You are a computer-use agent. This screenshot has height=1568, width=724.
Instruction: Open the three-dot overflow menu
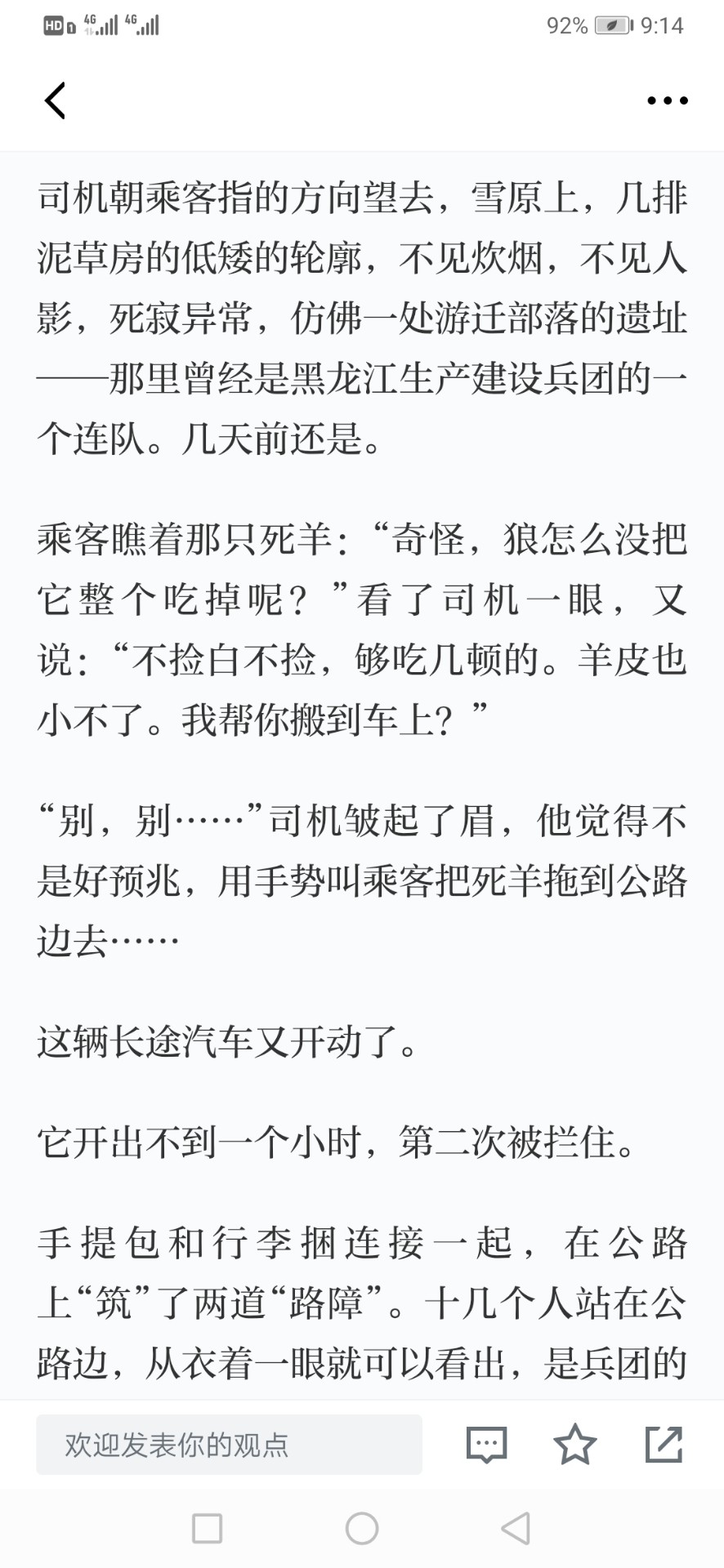click(667, 101)
